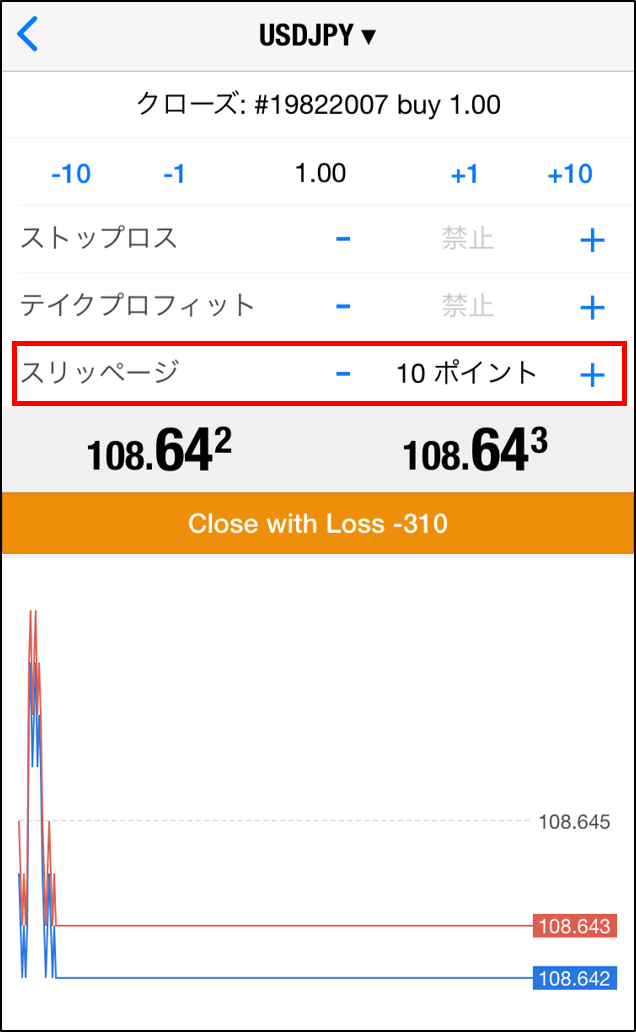Raise スリッページ with the plus button

593,375
